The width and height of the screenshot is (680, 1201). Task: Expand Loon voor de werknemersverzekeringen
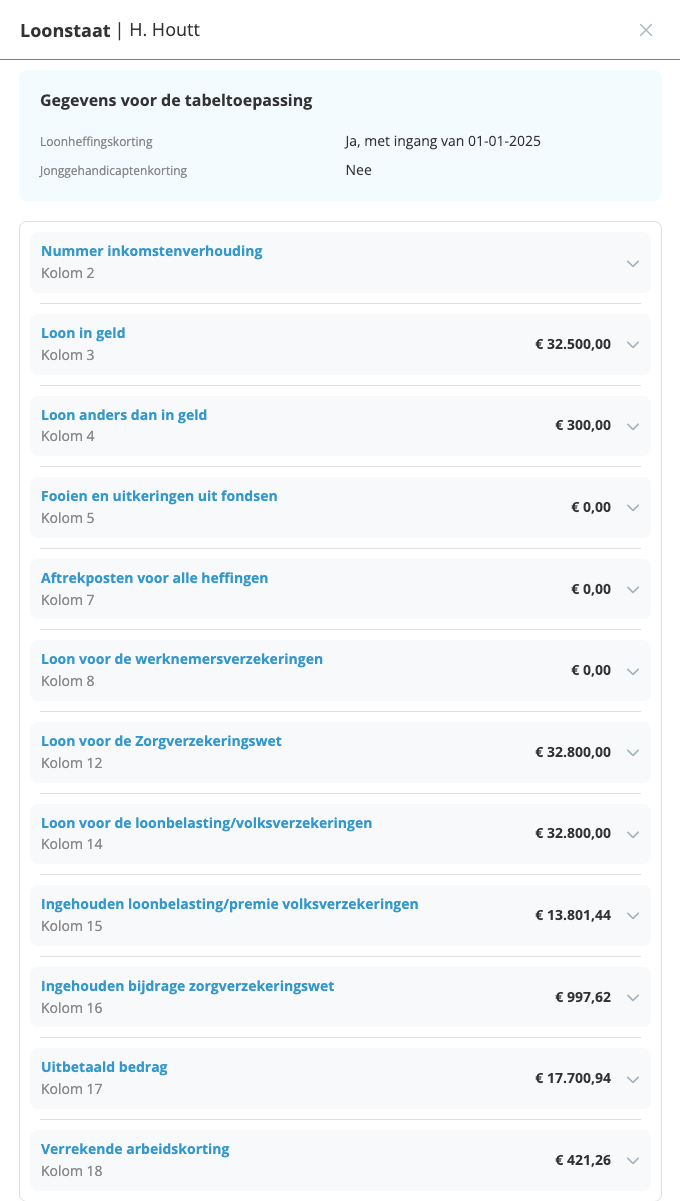pos(632,671)
